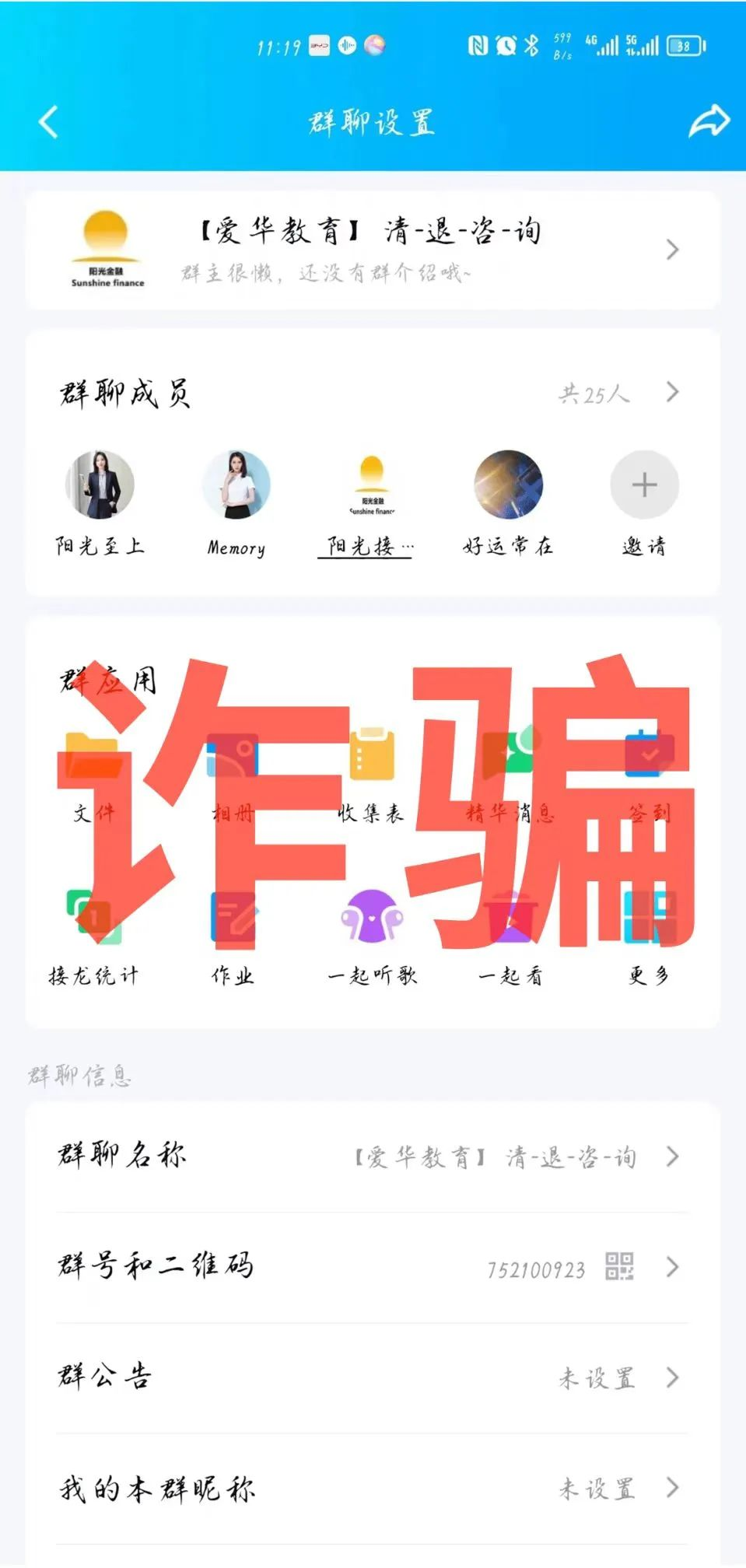
Task: Set 我的本群昵称 nickname
Action: pos(372,1488)
